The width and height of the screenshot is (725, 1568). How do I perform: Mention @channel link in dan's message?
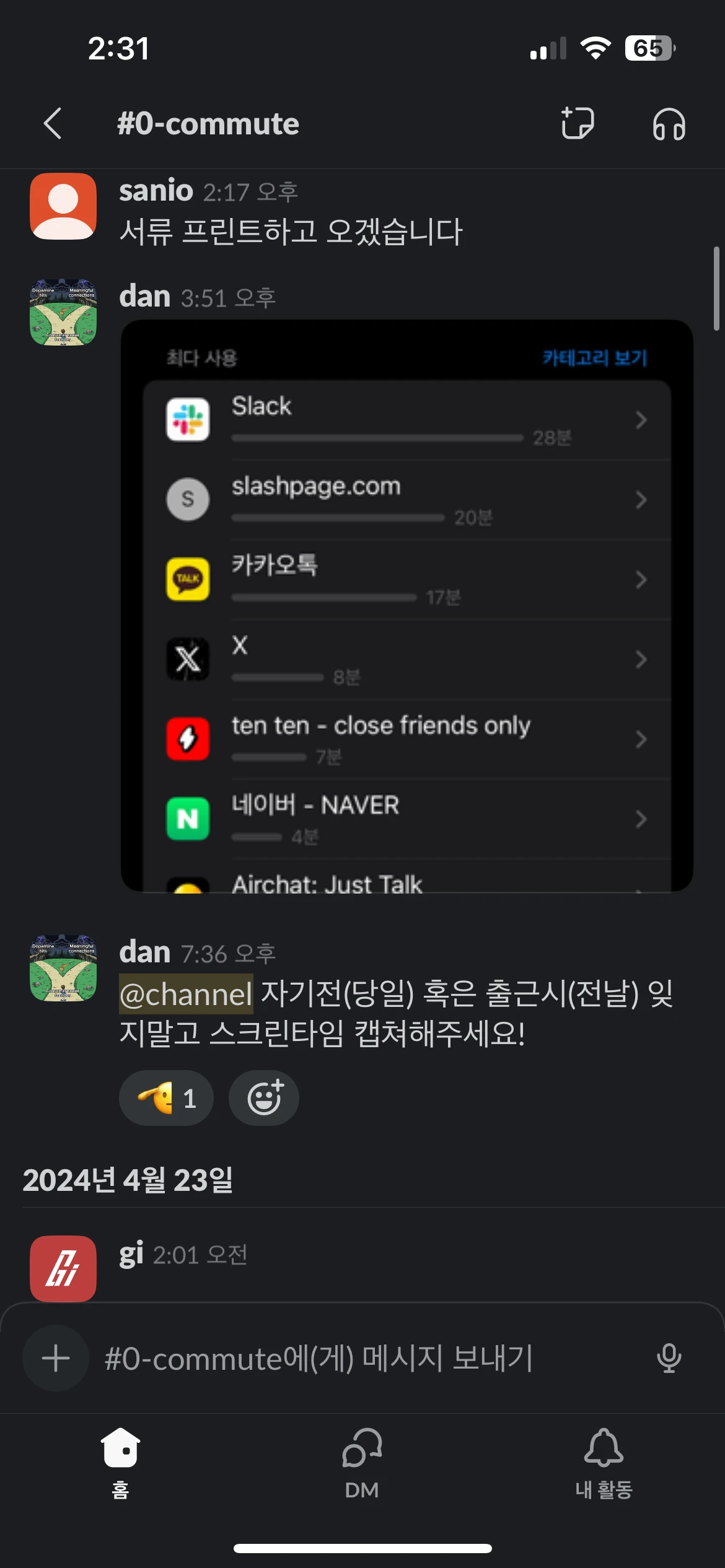[186, 995]
